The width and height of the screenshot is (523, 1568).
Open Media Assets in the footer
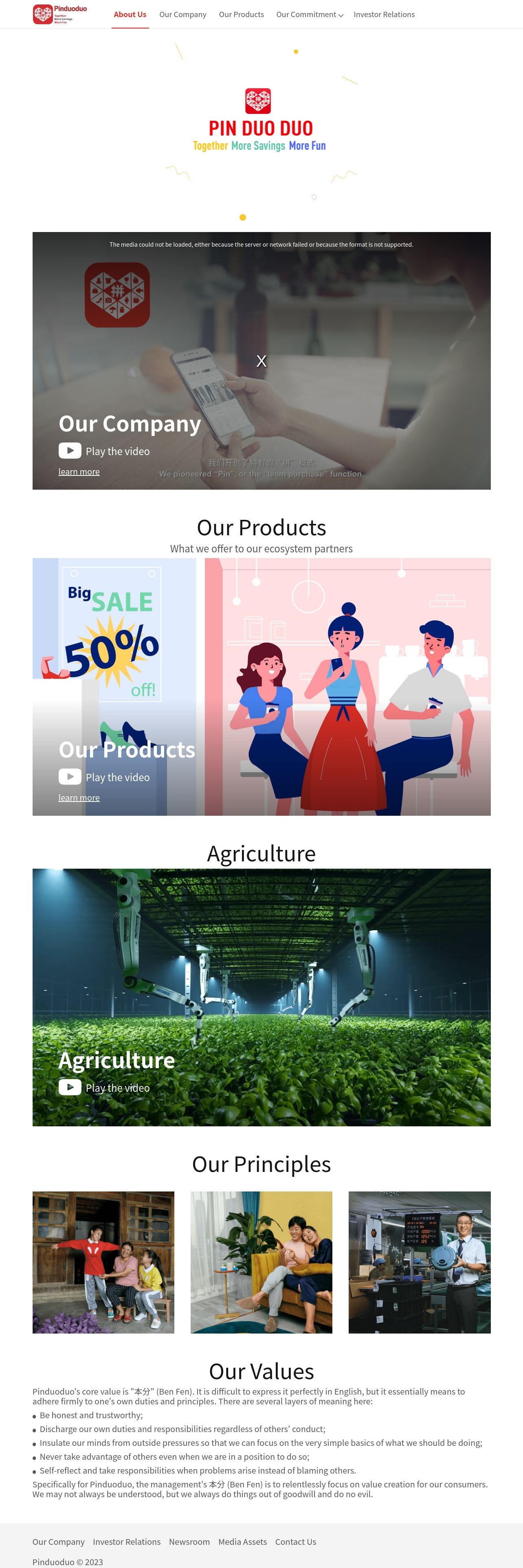pos(242,1542)
